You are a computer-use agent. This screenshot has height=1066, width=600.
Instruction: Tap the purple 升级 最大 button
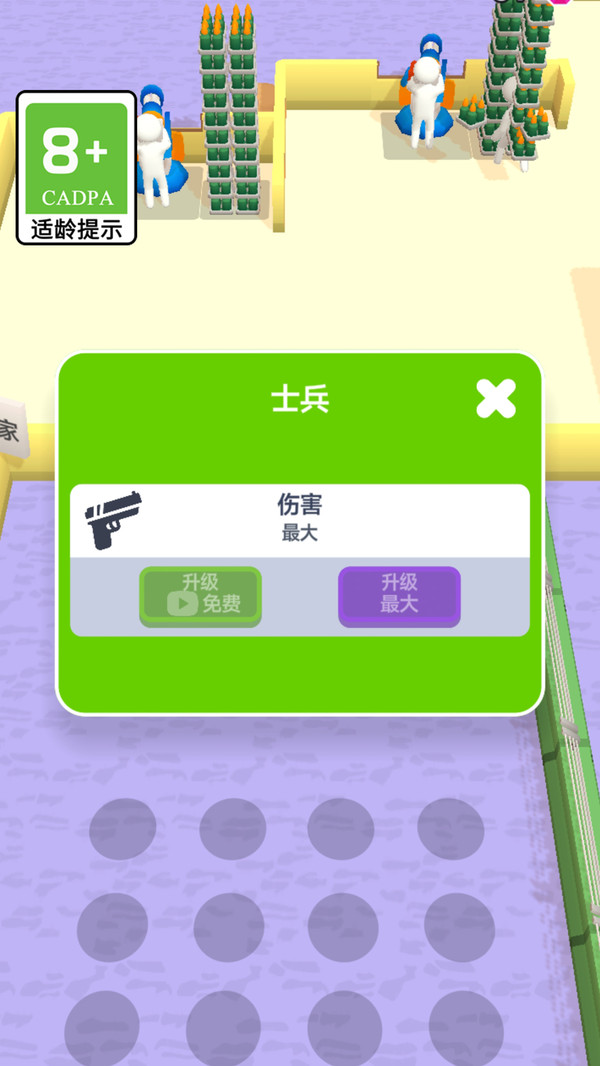click(399, 595)
